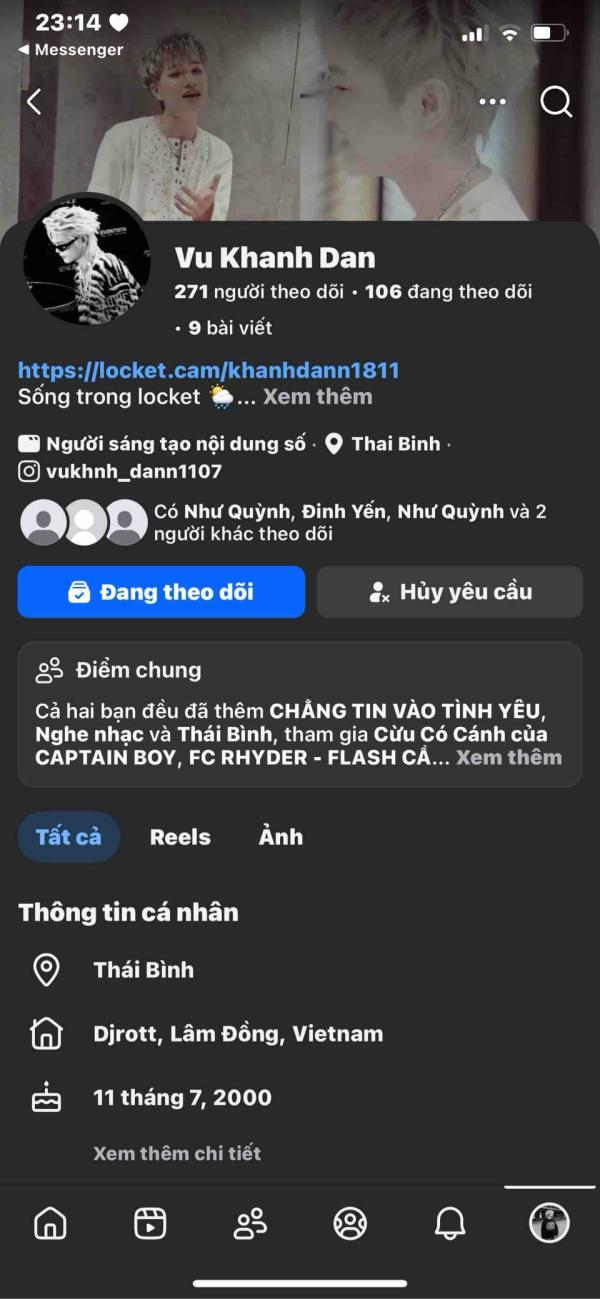Viewport: 600px width, 1299px height.
Task: Expand bio with Xem thêm after locket
Action: (x=317, y=397)
